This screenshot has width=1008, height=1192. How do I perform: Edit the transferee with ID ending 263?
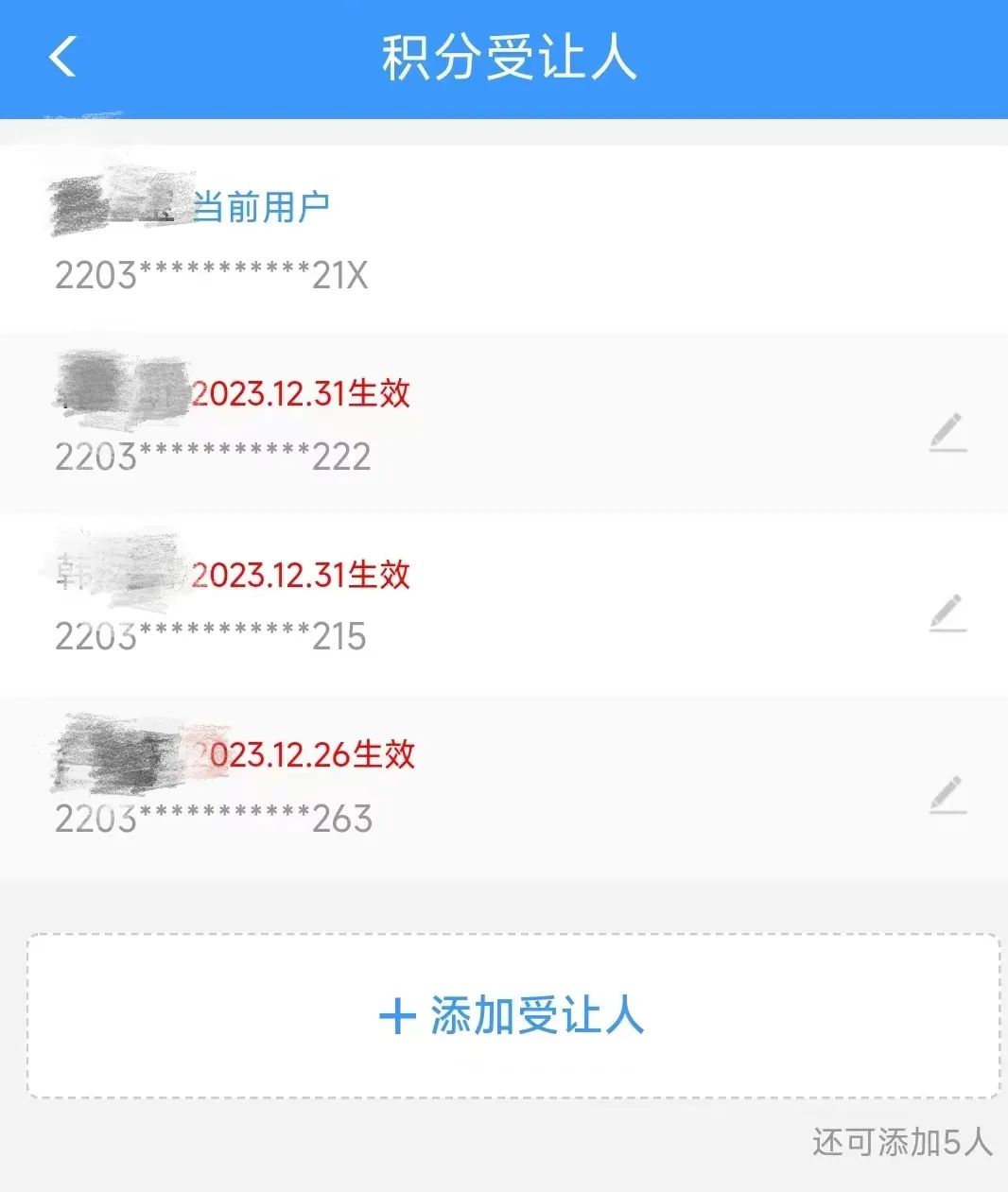947,795
